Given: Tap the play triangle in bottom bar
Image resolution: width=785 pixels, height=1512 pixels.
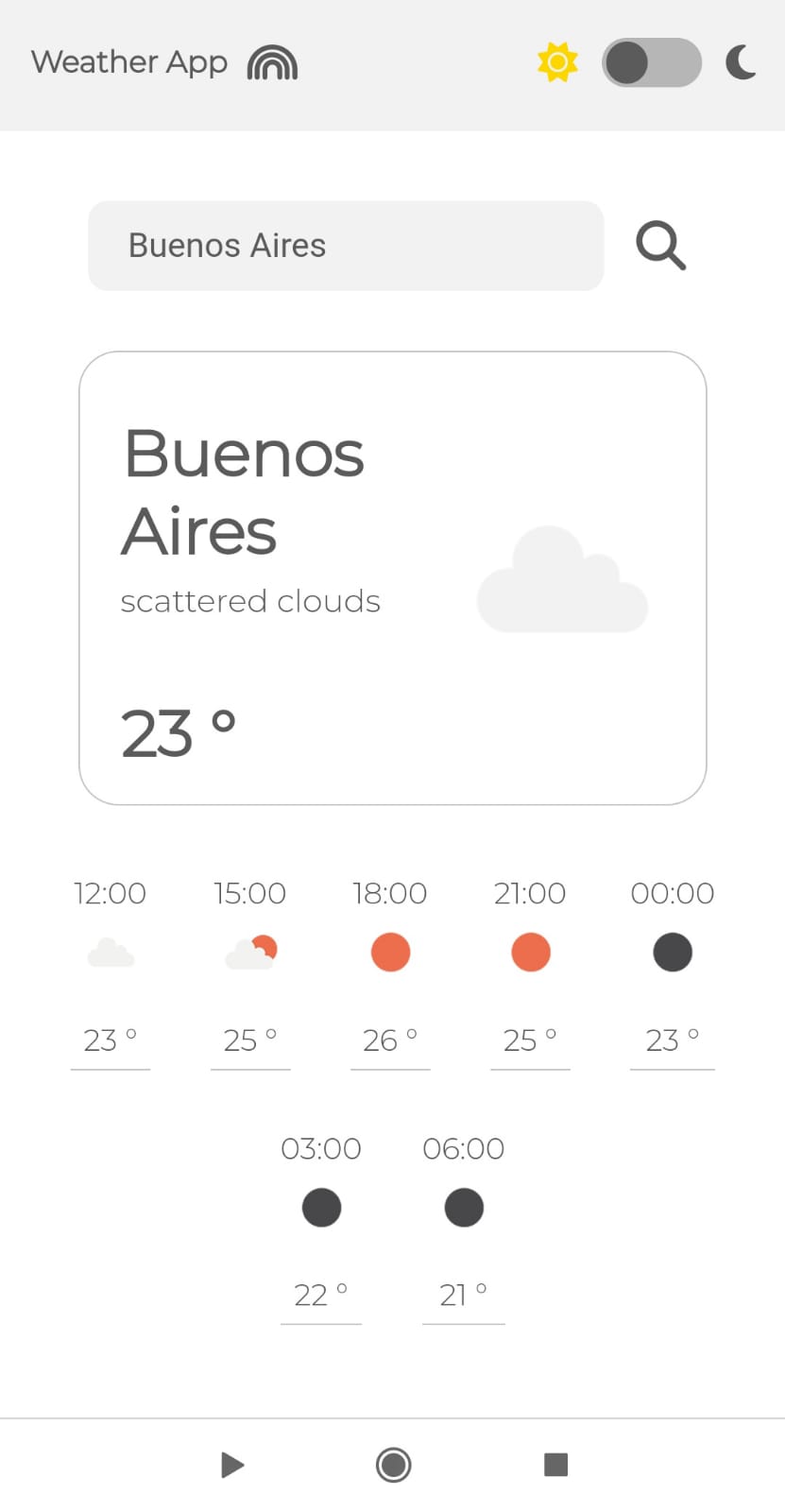Looking at the screenshot, I should pos(232,1465).
